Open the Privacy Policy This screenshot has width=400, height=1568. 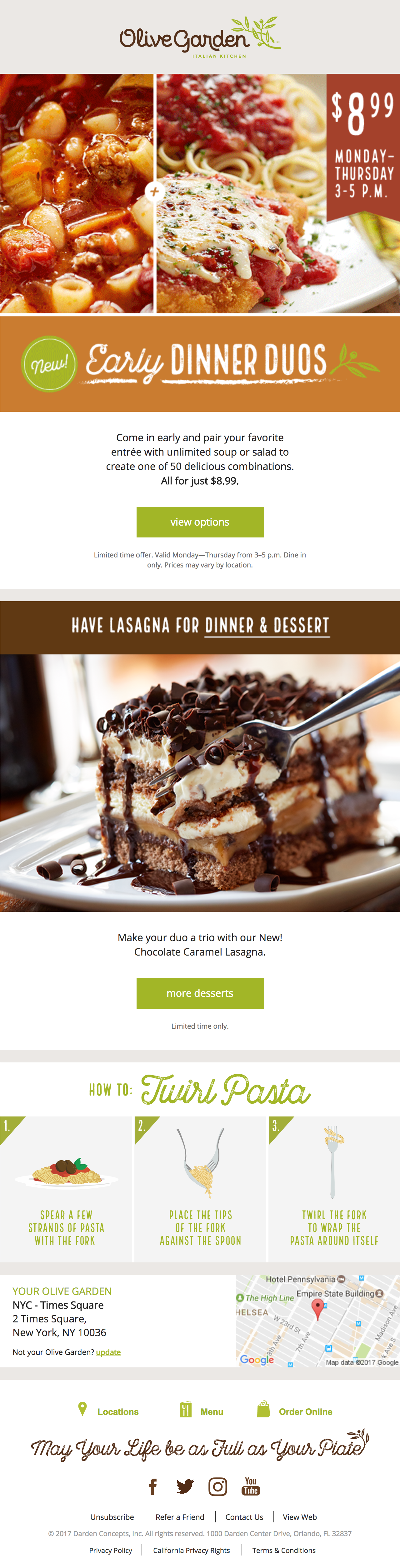click(x=110, y=1551)
